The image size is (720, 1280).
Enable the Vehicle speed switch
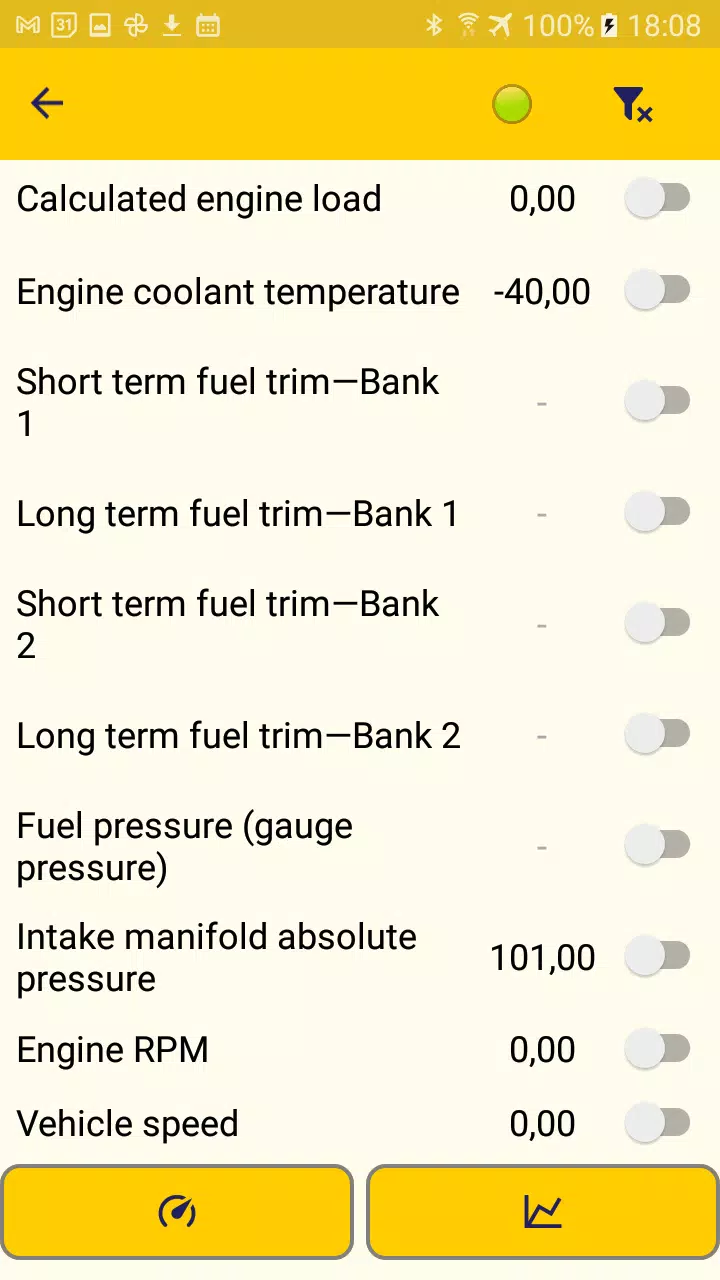pos(658,1123)
